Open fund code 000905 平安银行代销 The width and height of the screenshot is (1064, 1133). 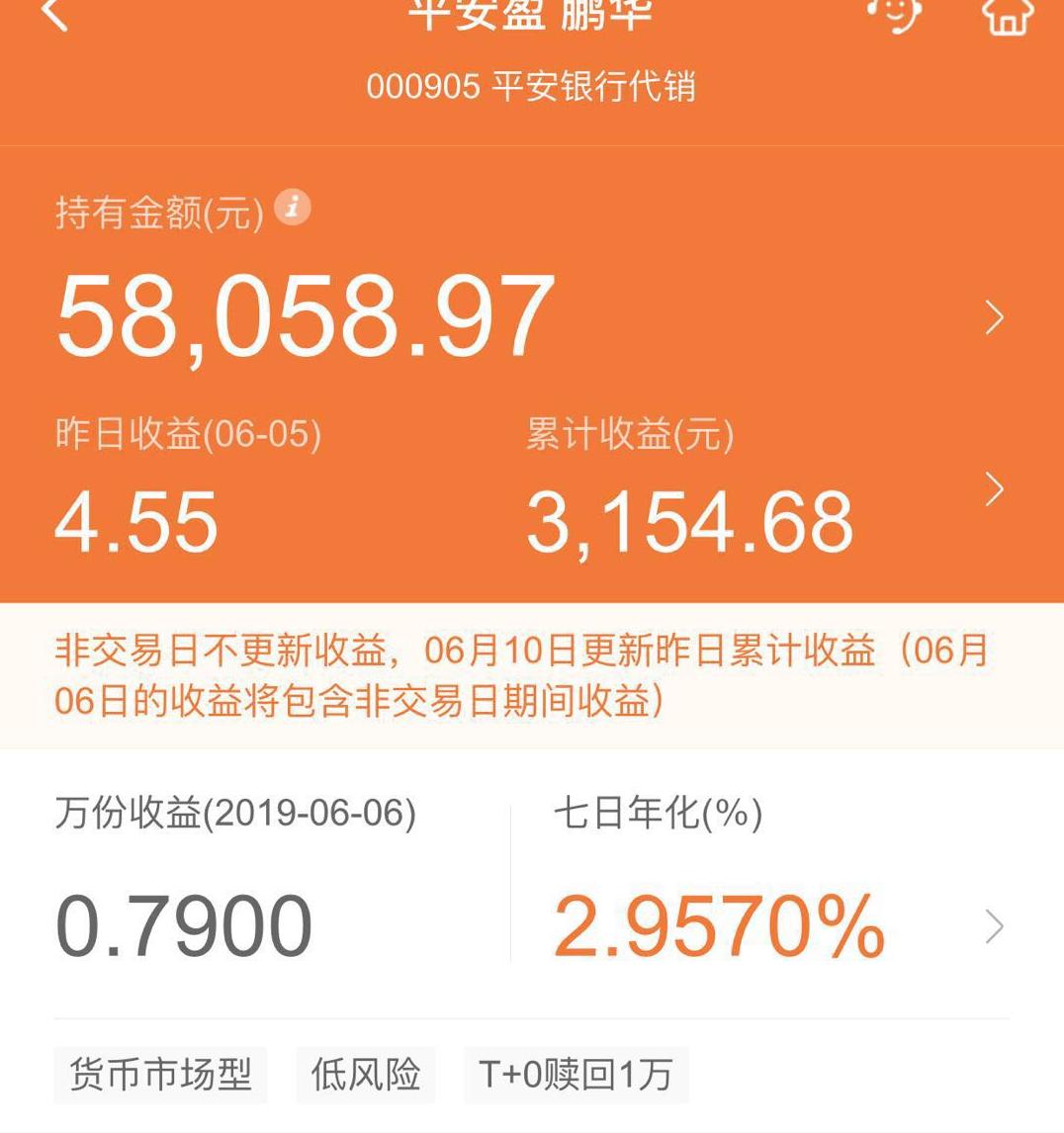tap(532, 87)
